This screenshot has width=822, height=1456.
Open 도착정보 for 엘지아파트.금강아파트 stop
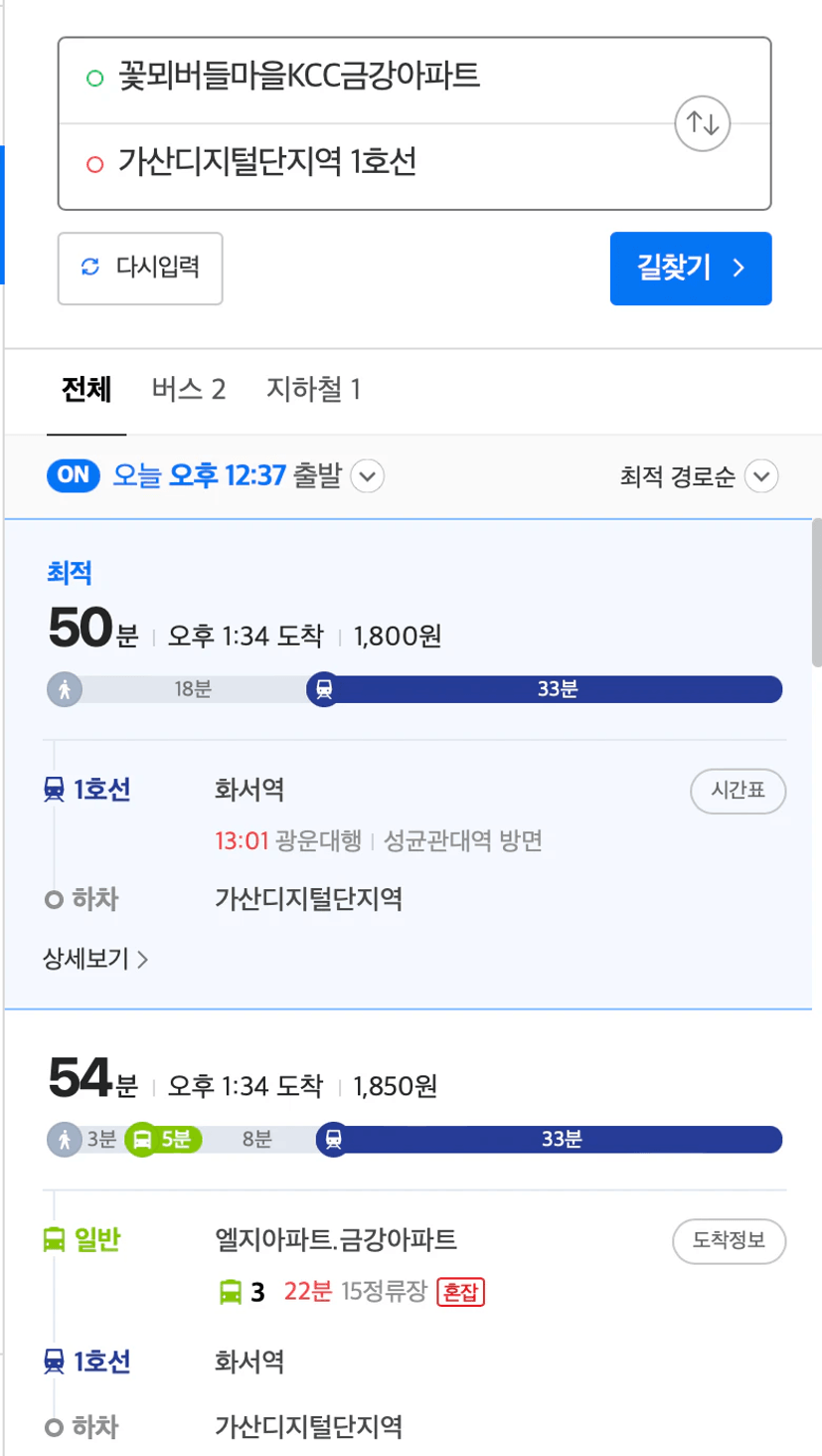[730, 1241]
